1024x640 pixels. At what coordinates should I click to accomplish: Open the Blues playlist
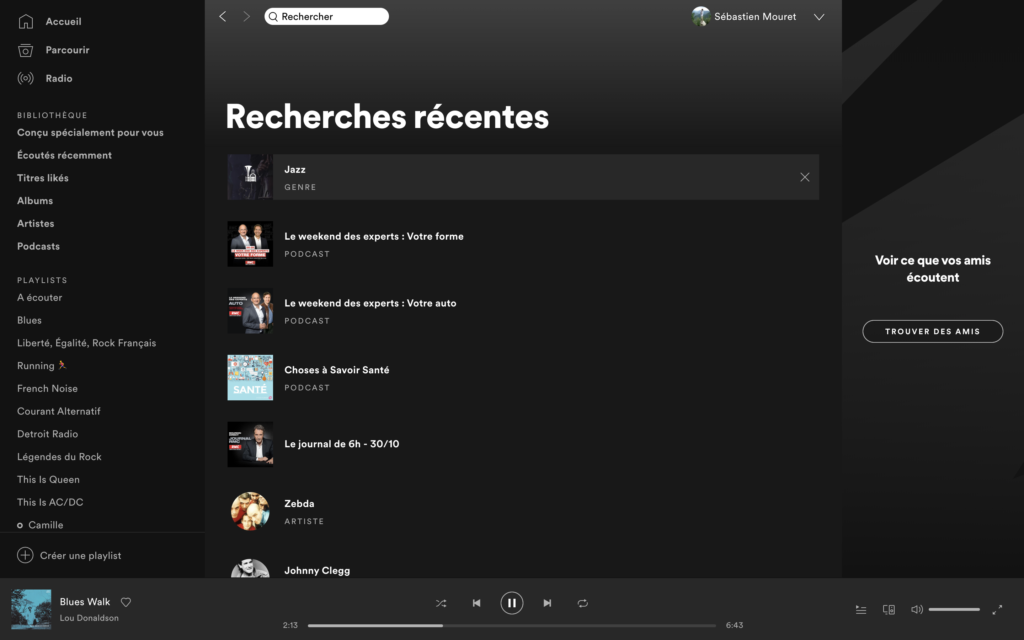[30, 320]
